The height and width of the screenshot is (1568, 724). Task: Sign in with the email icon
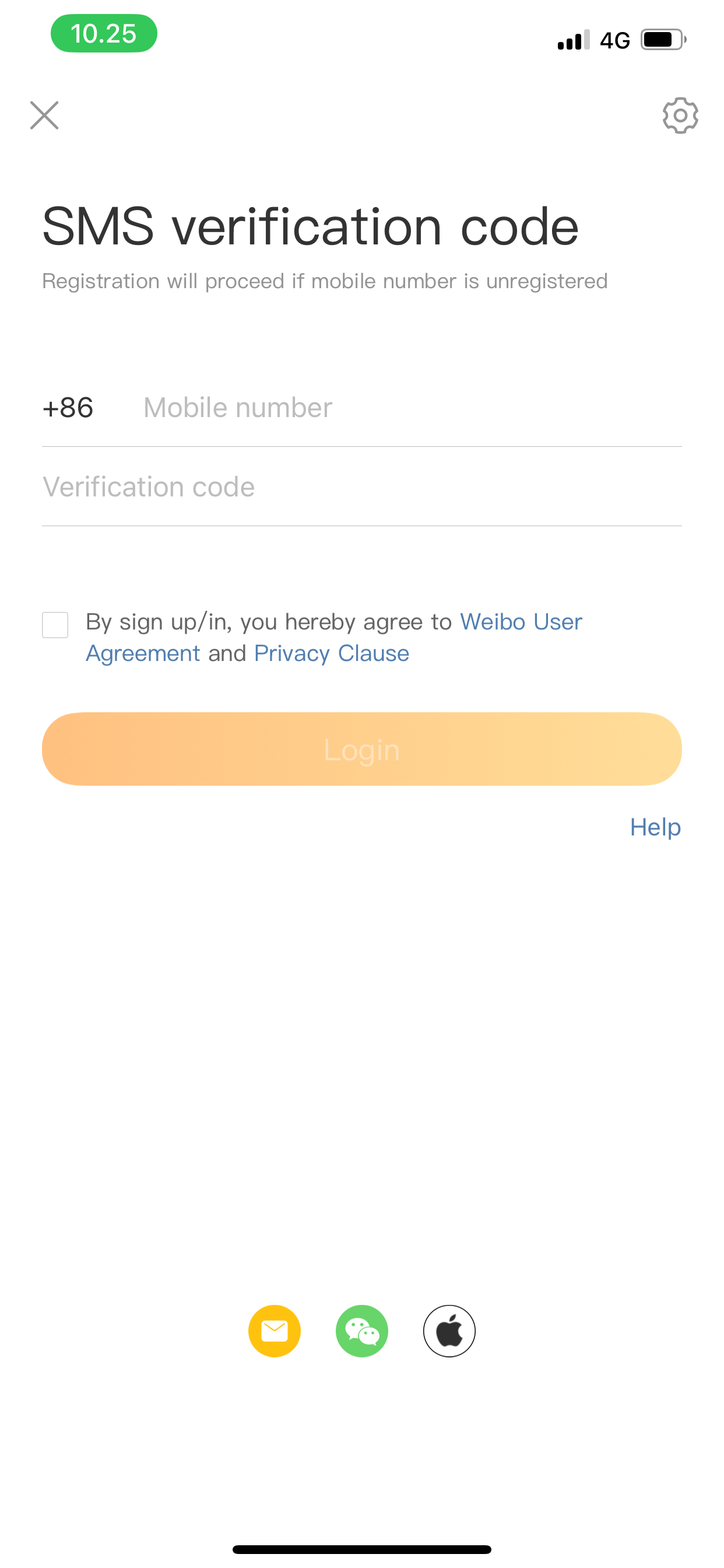tap(275, 1331)
